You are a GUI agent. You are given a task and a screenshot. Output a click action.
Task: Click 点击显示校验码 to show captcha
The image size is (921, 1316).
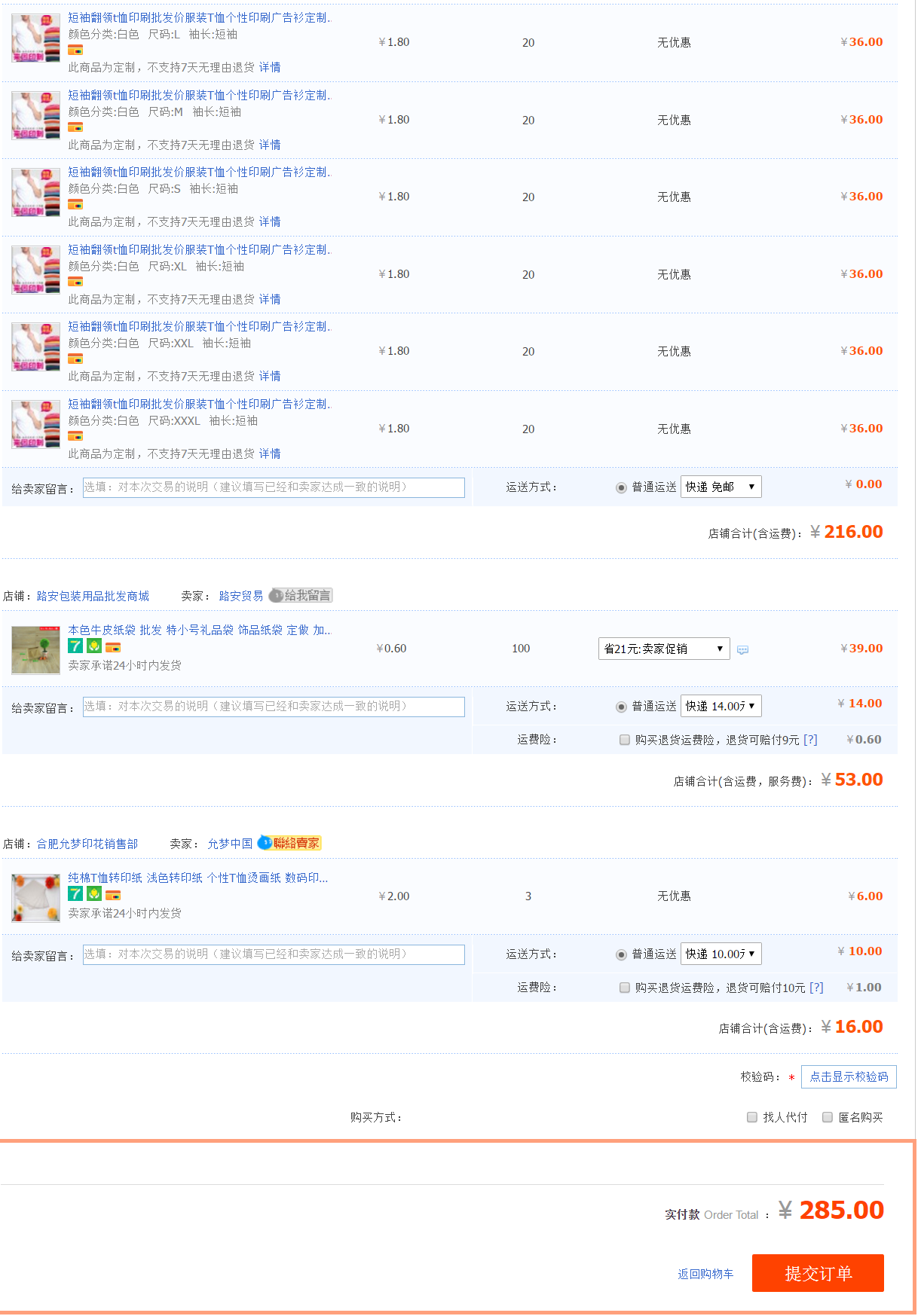pos(848,1076)
